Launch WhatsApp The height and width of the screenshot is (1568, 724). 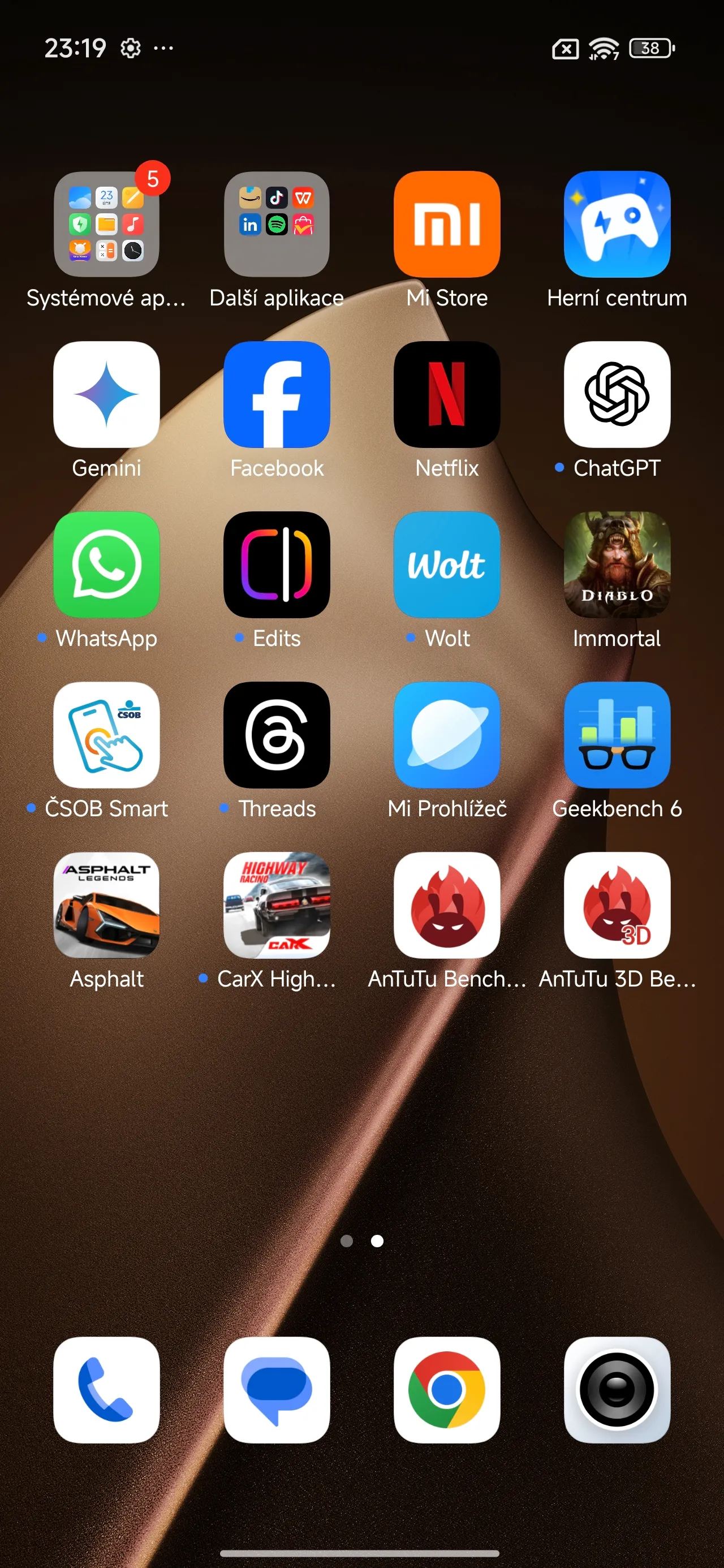pos(106,565)
